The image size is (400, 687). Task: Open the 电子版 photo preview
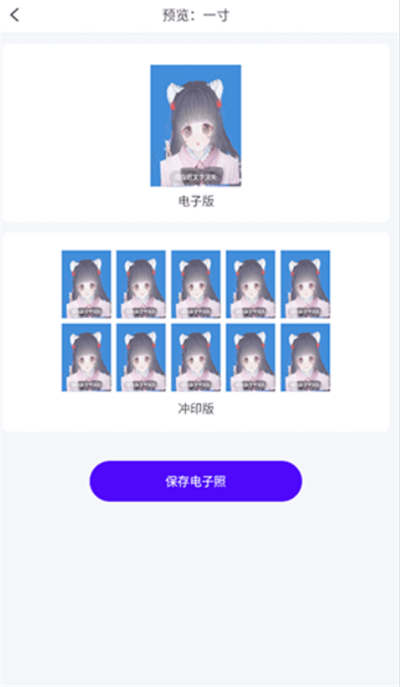point(196,125)
